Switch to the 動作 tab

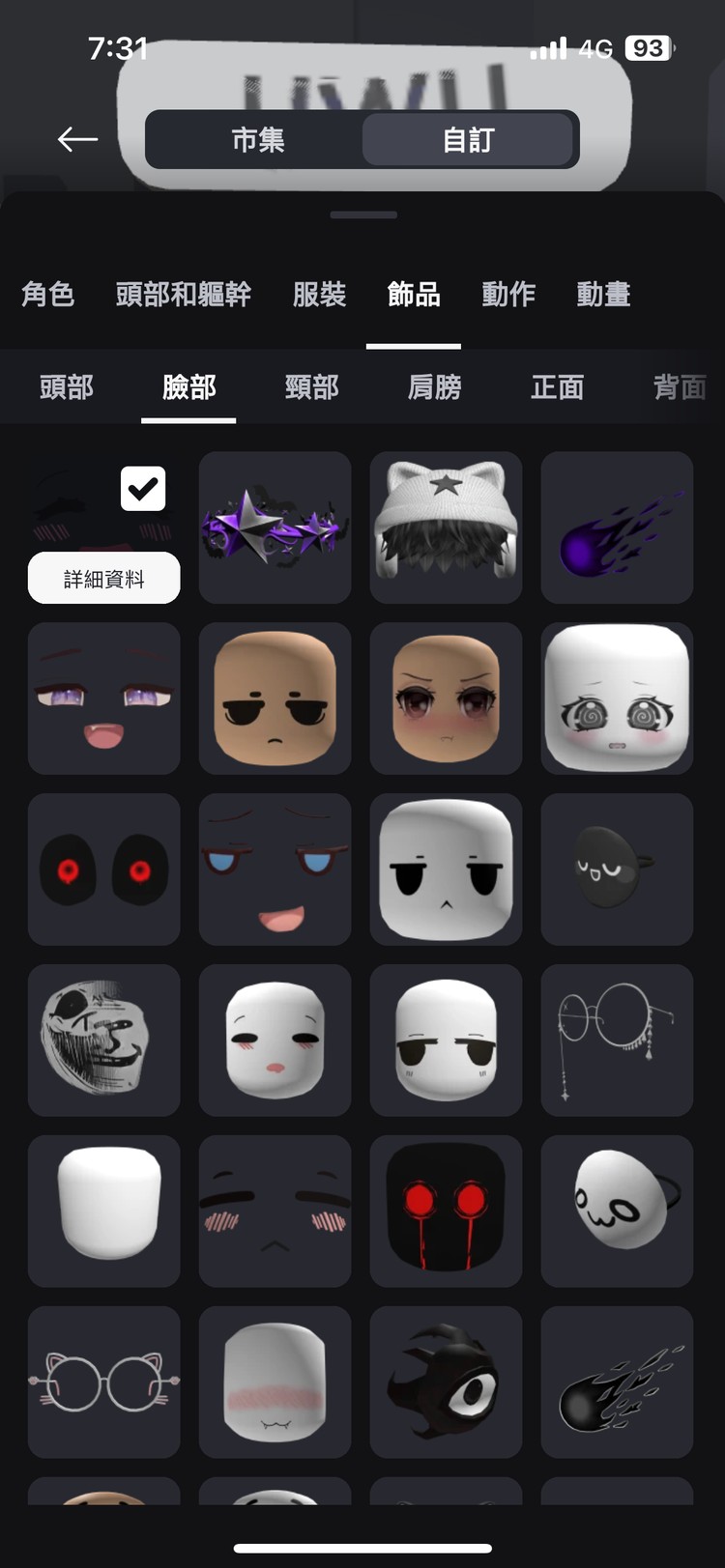[x=508, y=295]
